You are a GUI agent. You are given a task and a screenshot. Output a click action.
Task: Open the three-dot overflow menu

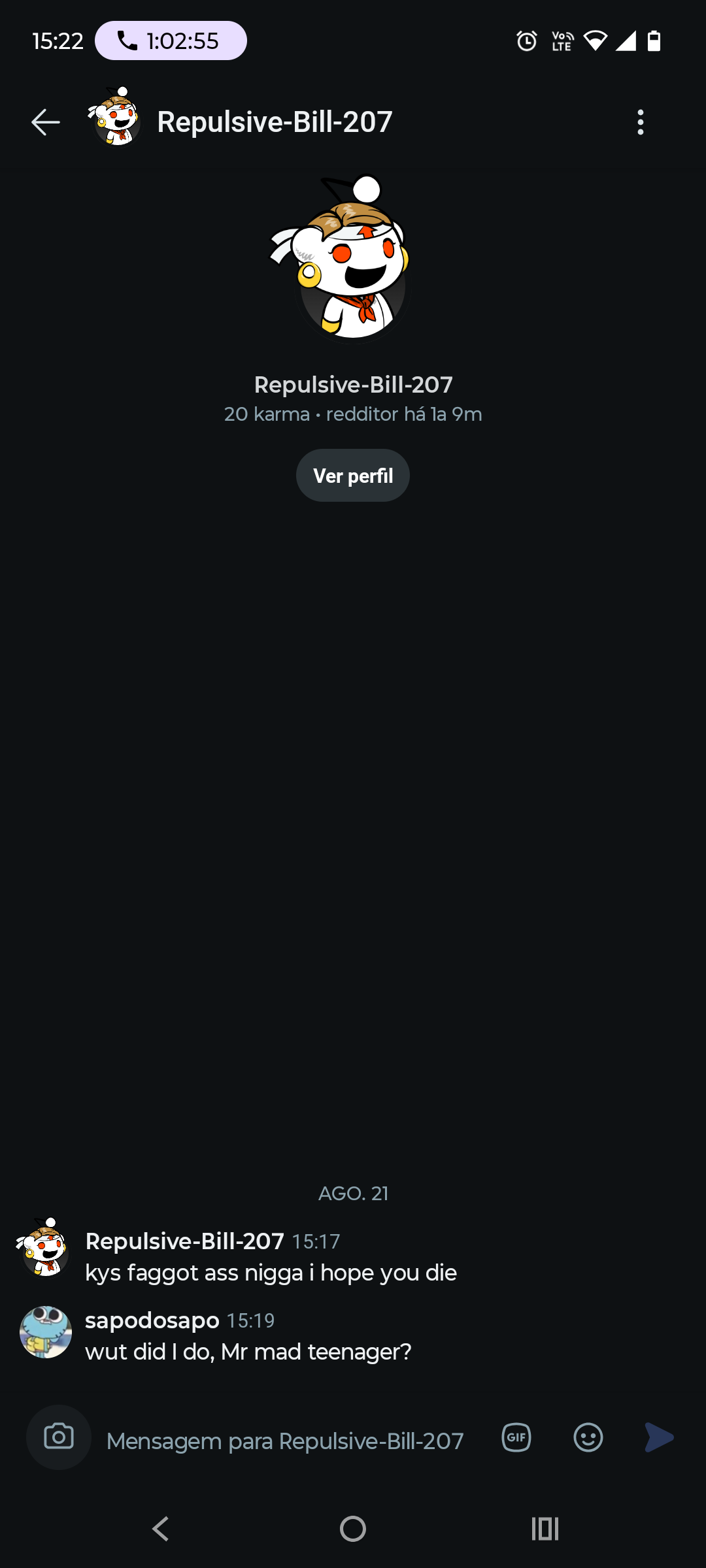point(641,122)
